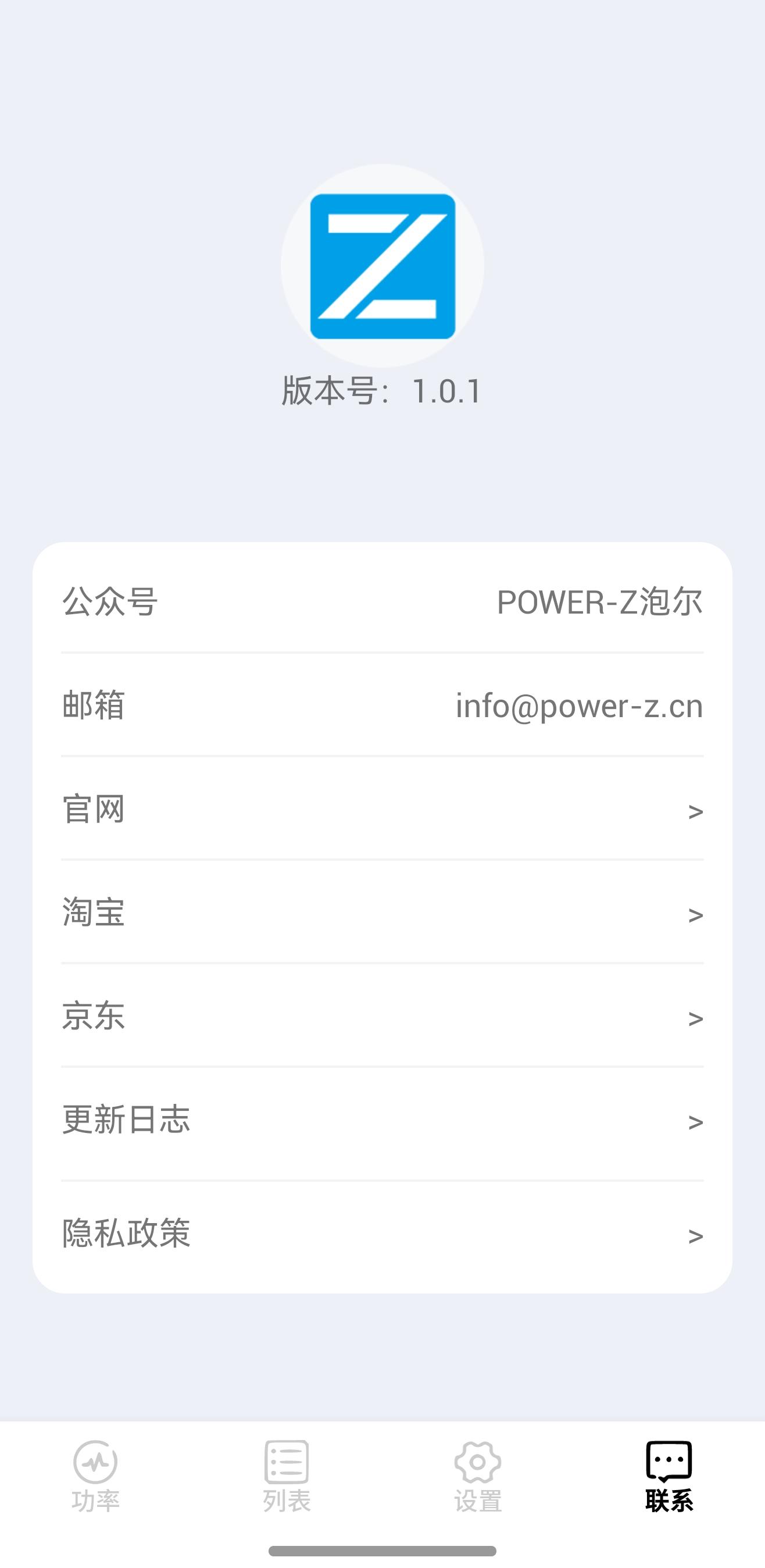
Task: Select the 联系 tab
Action: [x=669, y=1476]
